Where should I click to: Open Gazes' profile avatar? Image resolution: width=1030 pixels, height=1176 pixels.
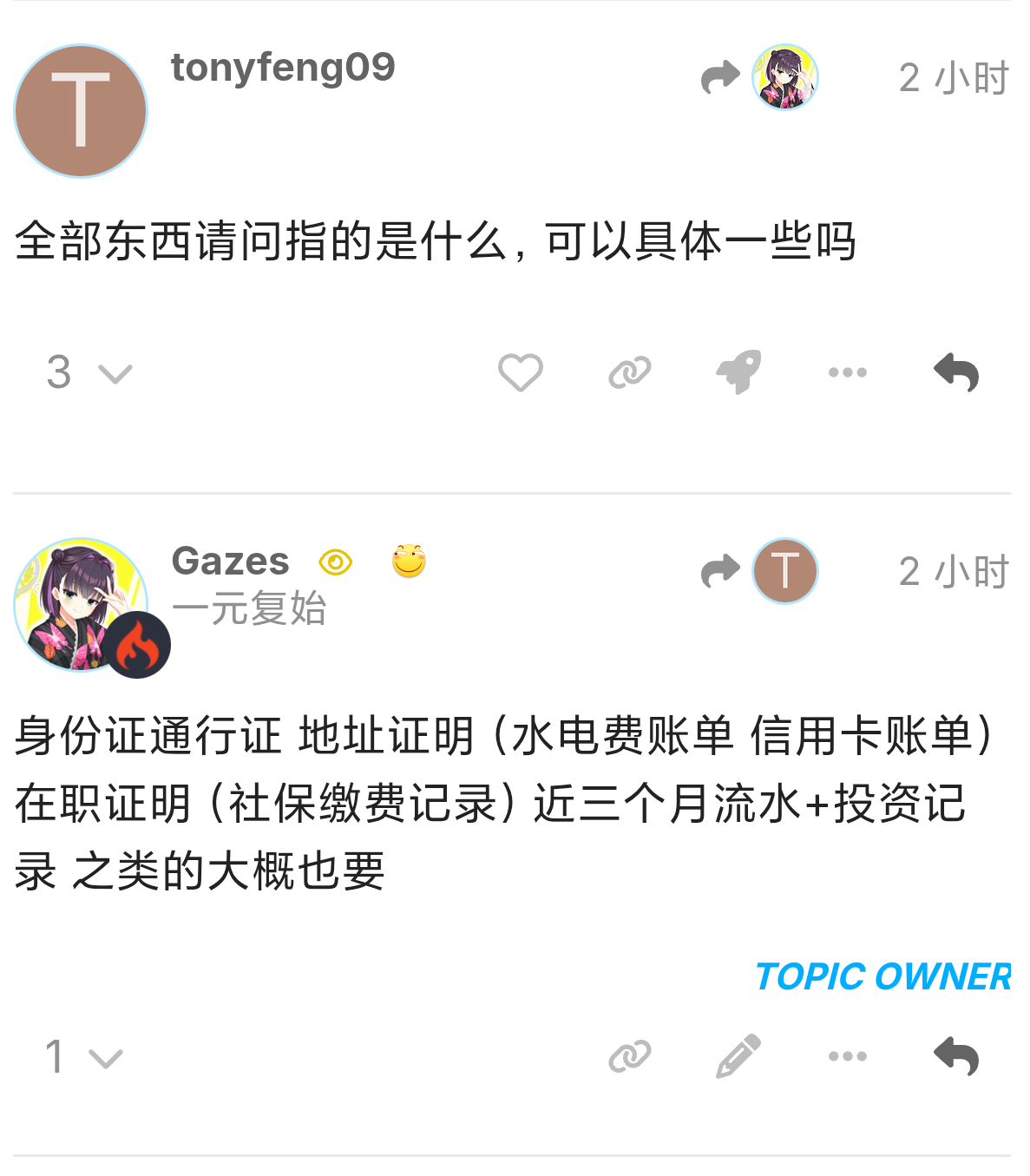81,605
